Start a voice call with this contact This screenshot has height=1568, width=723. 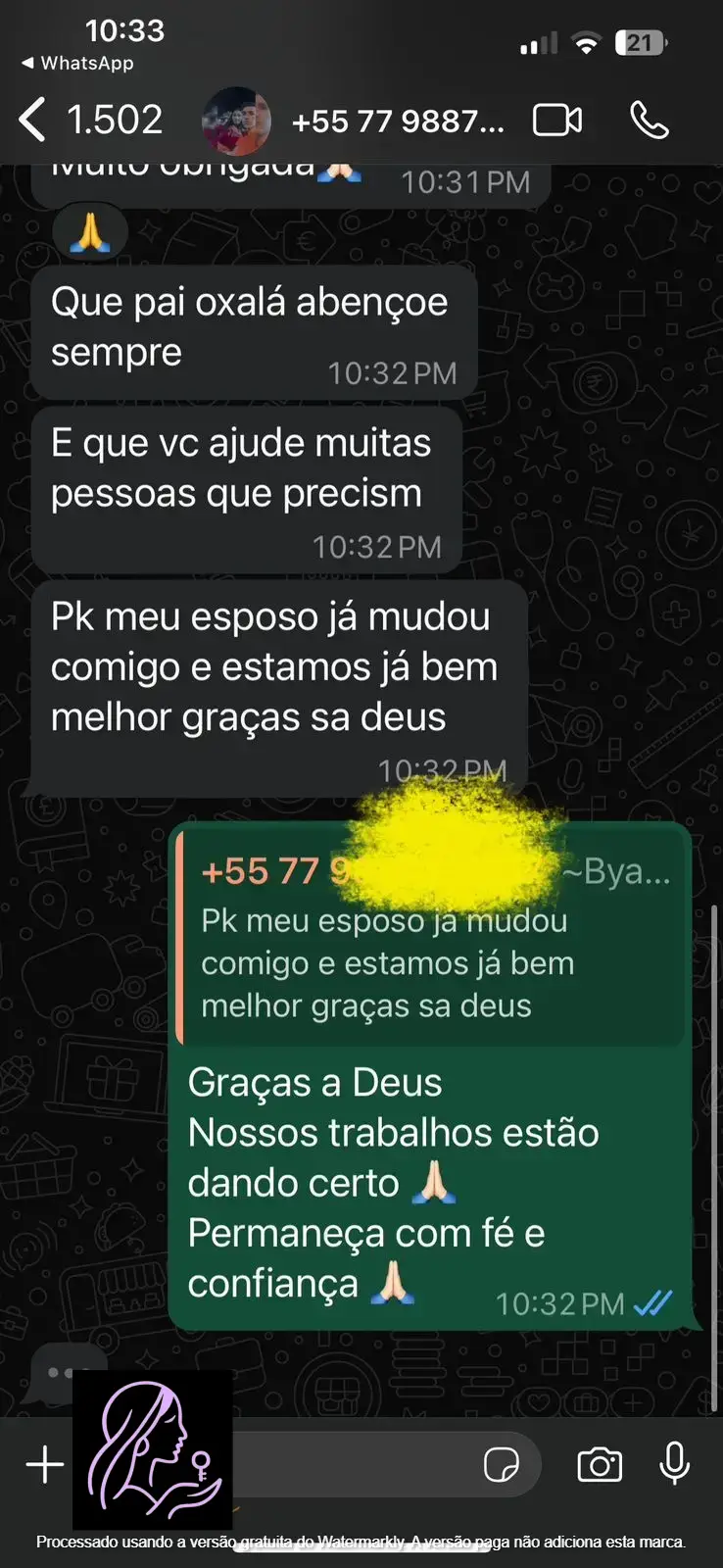[649, 121]
